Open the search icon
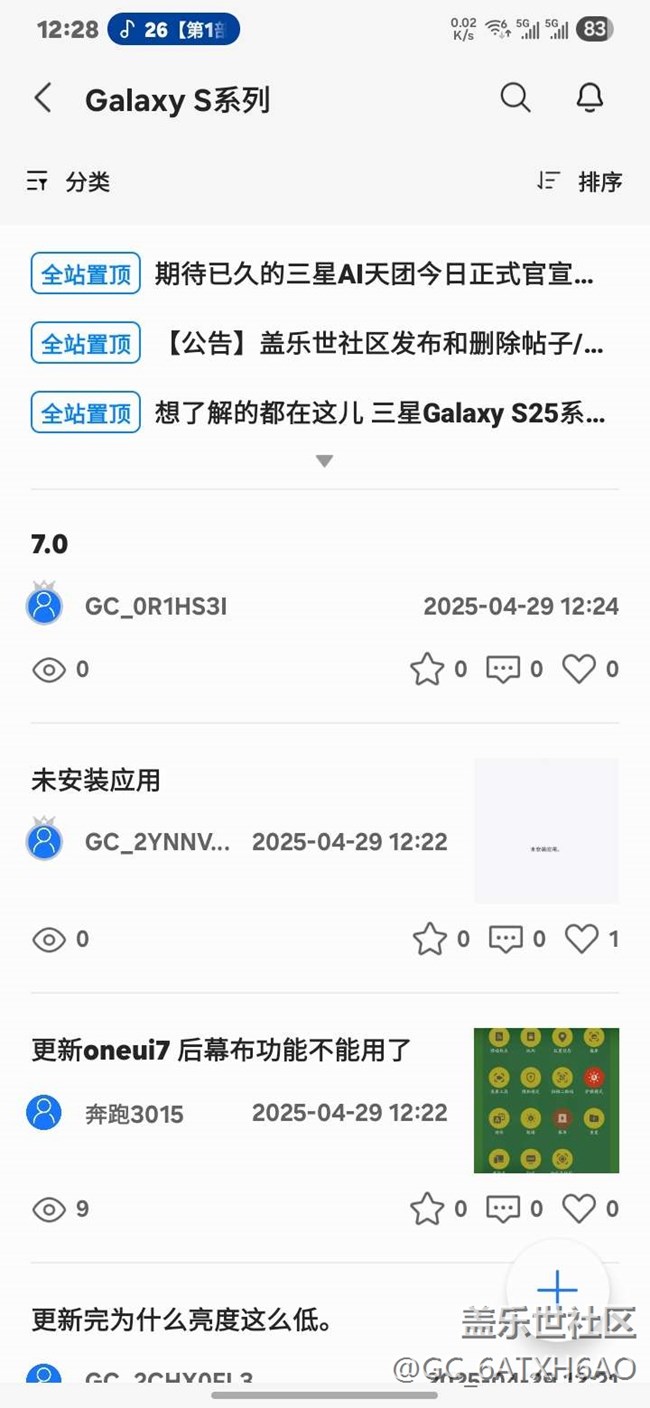Image resolution: width=650 pixels, height=1408 pixels. click(x=515, y=98)
